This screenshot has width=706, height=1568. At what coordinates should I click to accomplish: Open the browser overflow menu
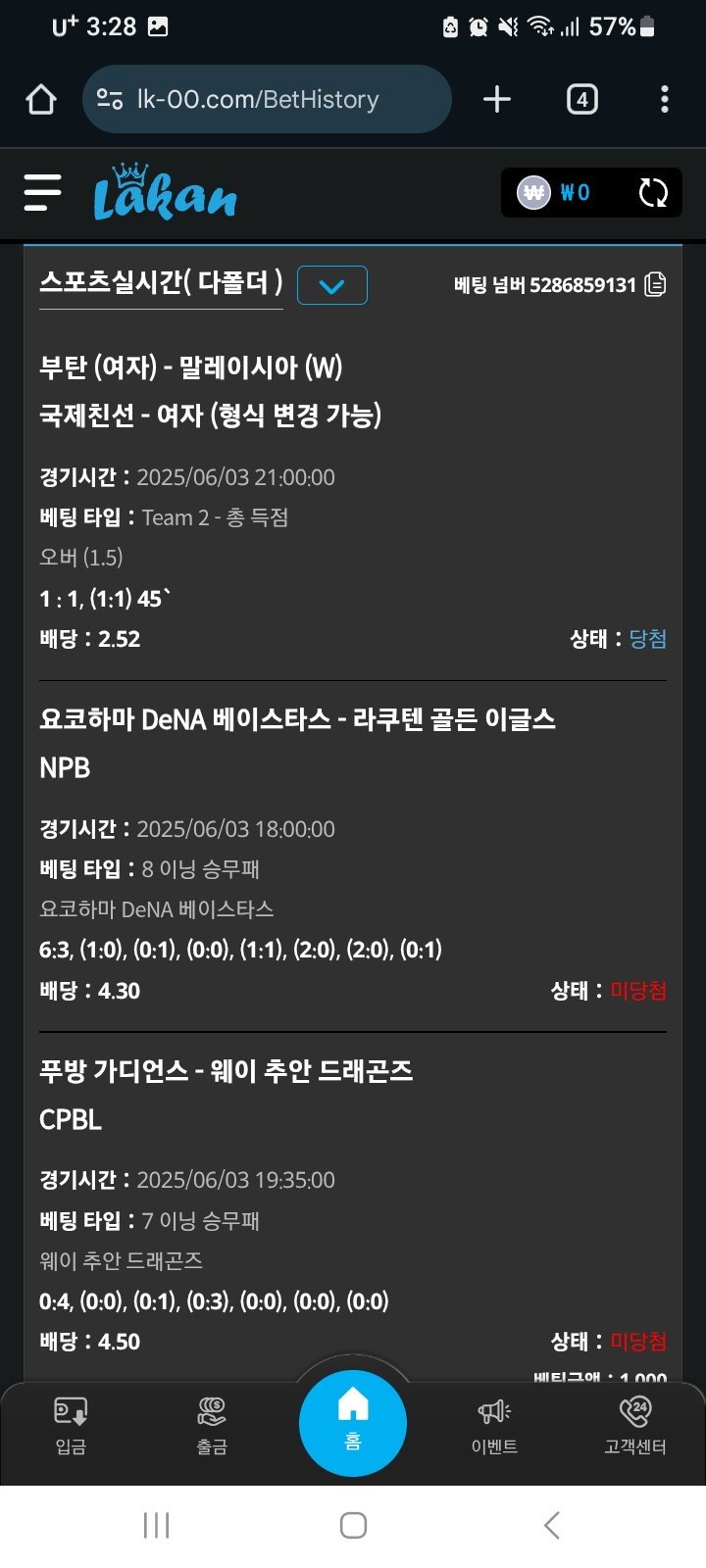tap(665, 99)
